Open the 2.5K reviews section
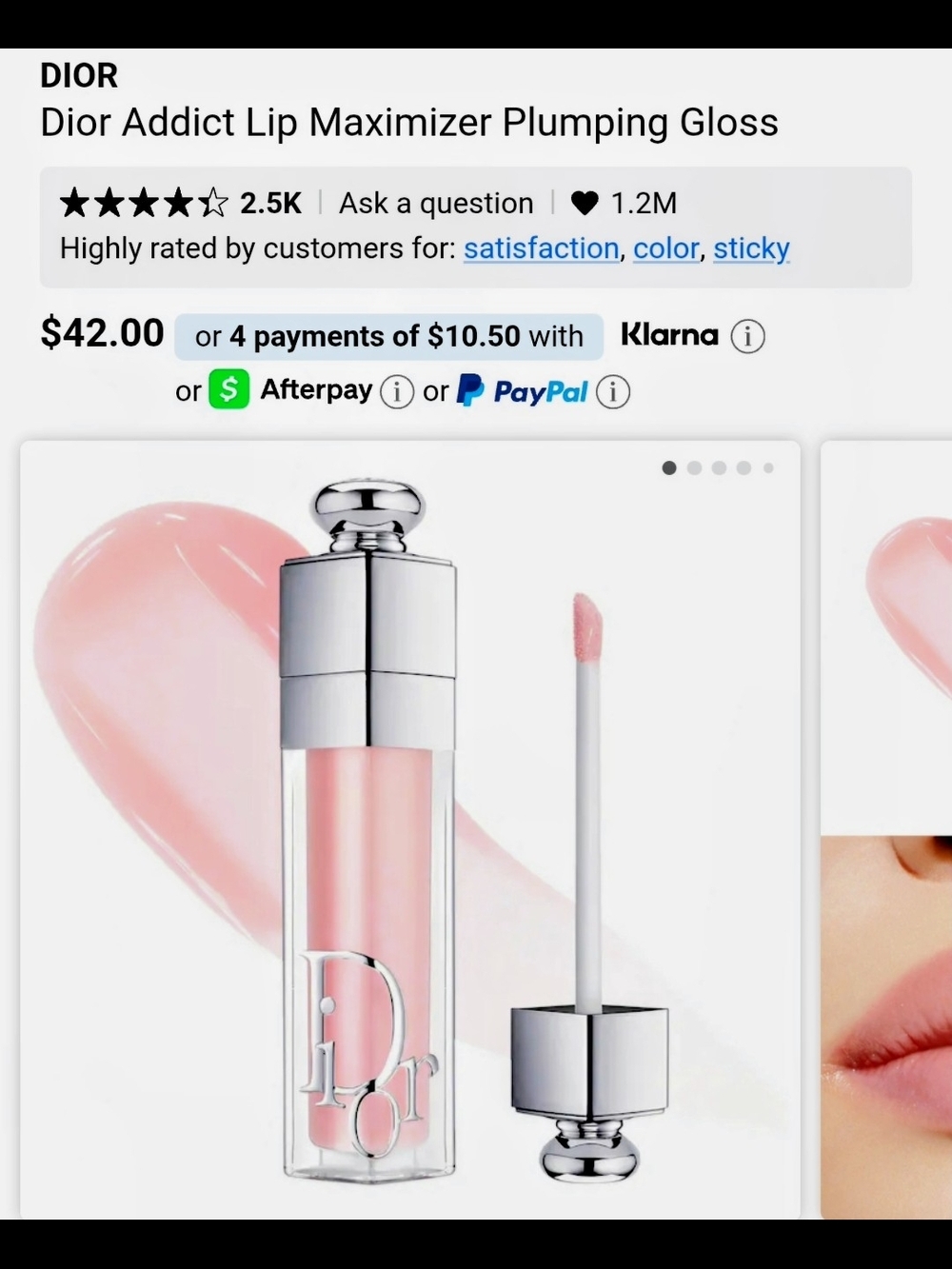Image resolution: width=952 pixels, height=1269 pixels. [269, 203]
